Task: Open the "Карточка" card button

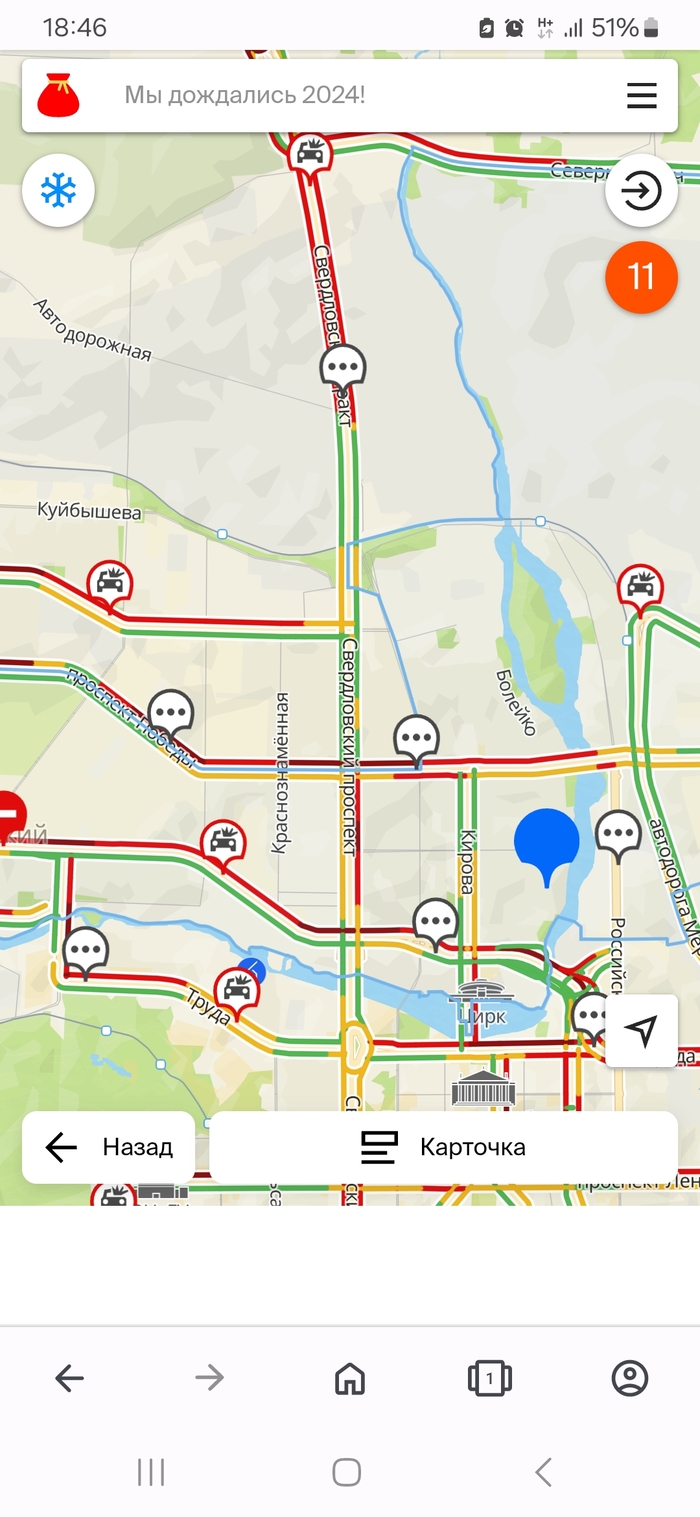Action: 443,1147
